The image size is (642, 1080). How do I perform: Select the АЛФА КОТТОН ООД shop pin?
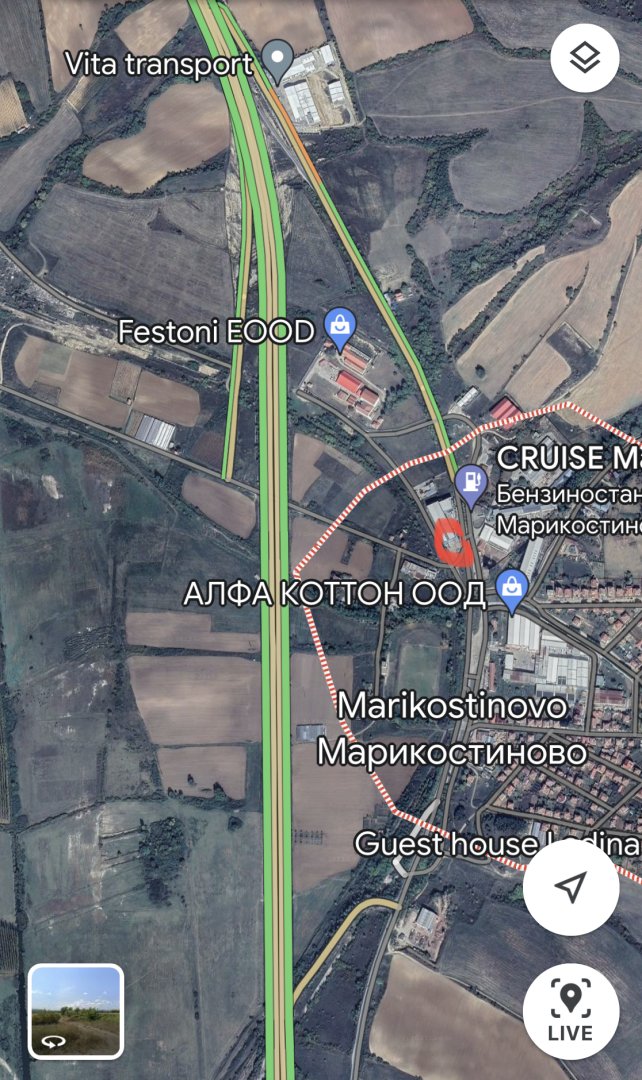tap(512, 590)
